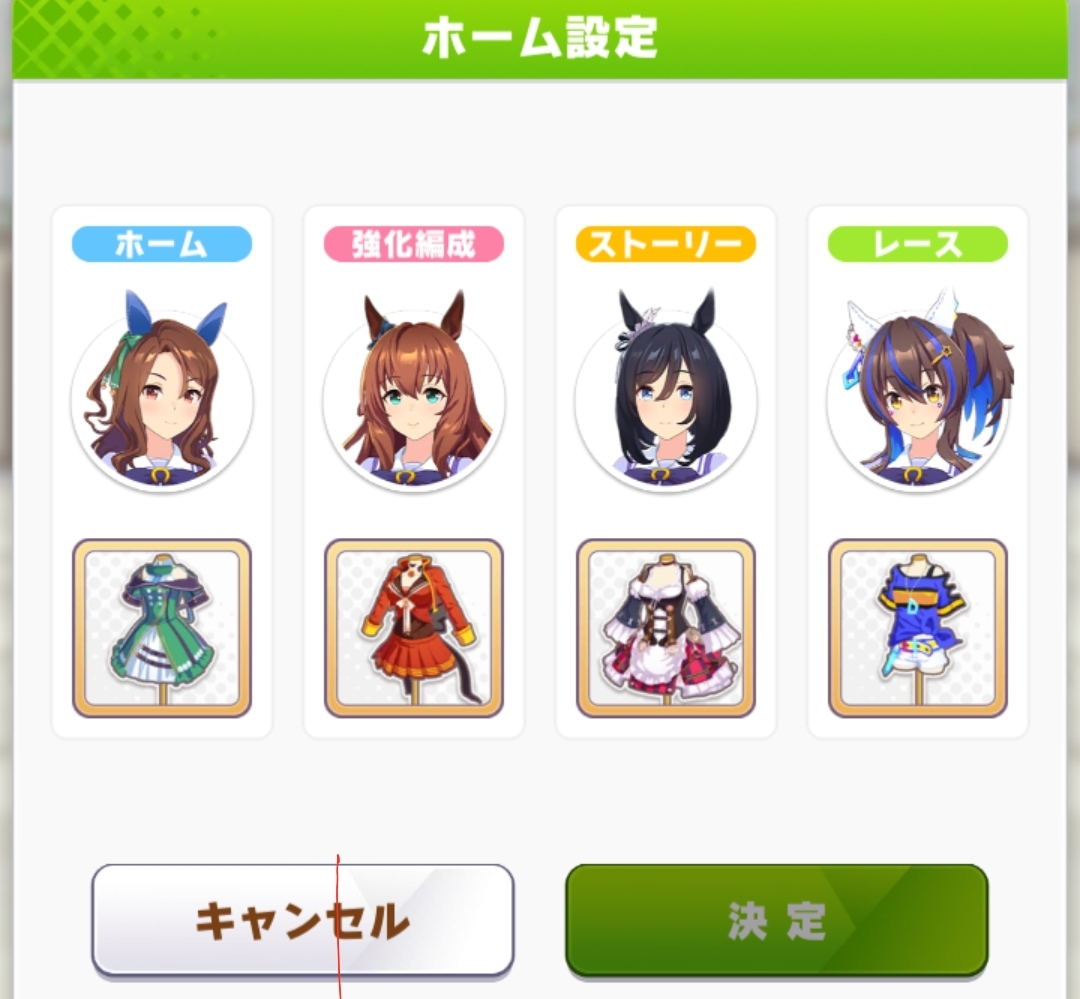
Task: Change the red outfit under 強化編成
Action: [x=414, y=628]
